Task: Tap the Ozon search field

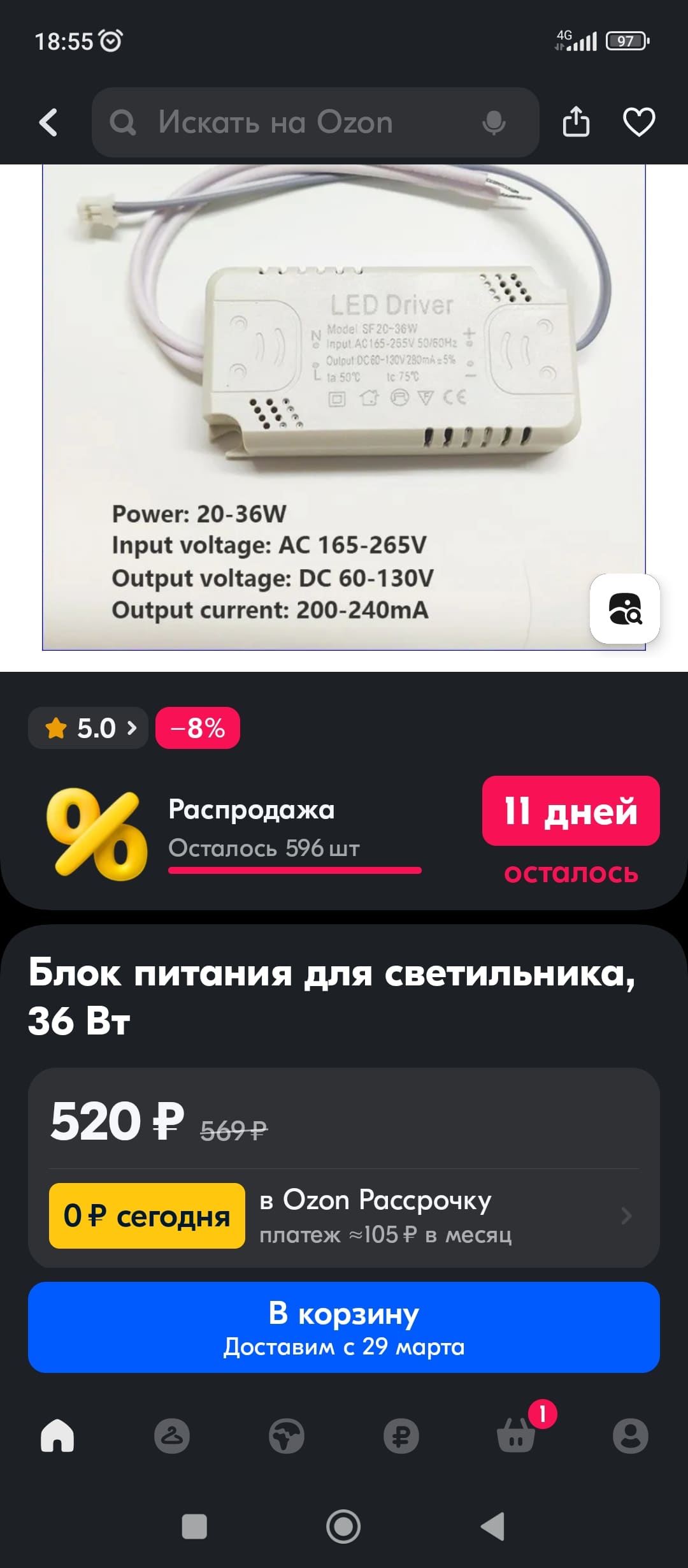Action: tap(293, 122)
